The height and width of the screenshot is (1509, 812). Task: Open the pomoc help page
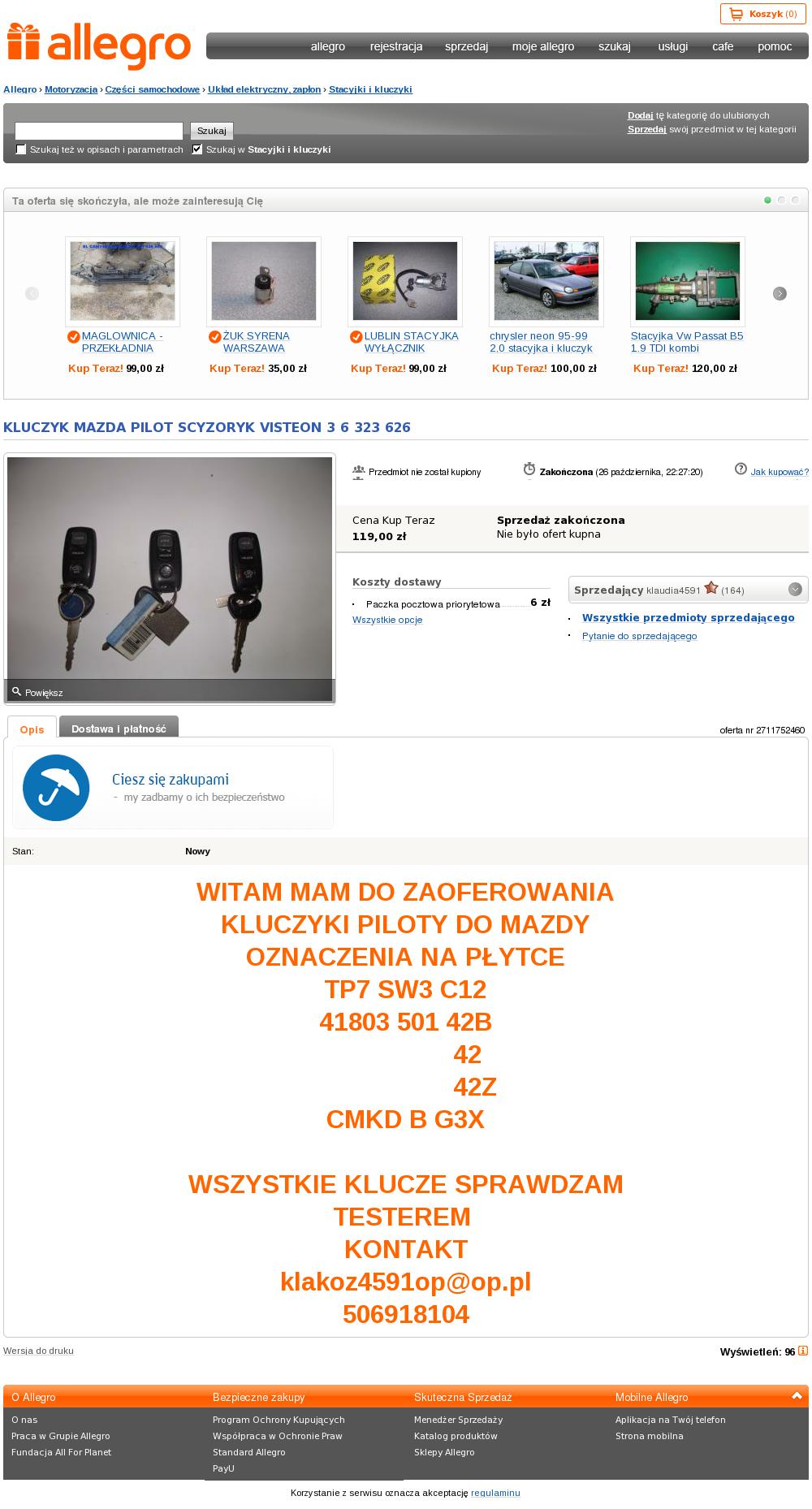click(775, 46)
